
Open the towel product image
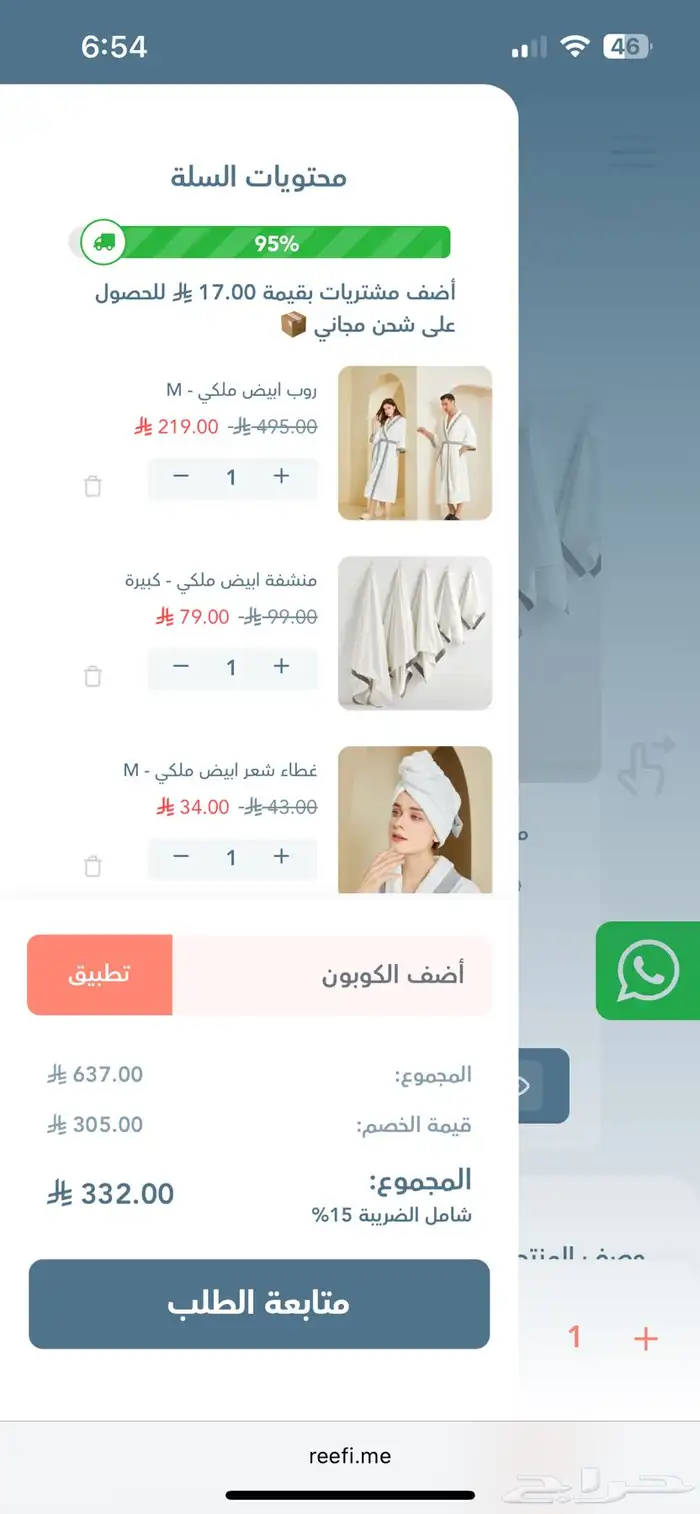(415, 633)
